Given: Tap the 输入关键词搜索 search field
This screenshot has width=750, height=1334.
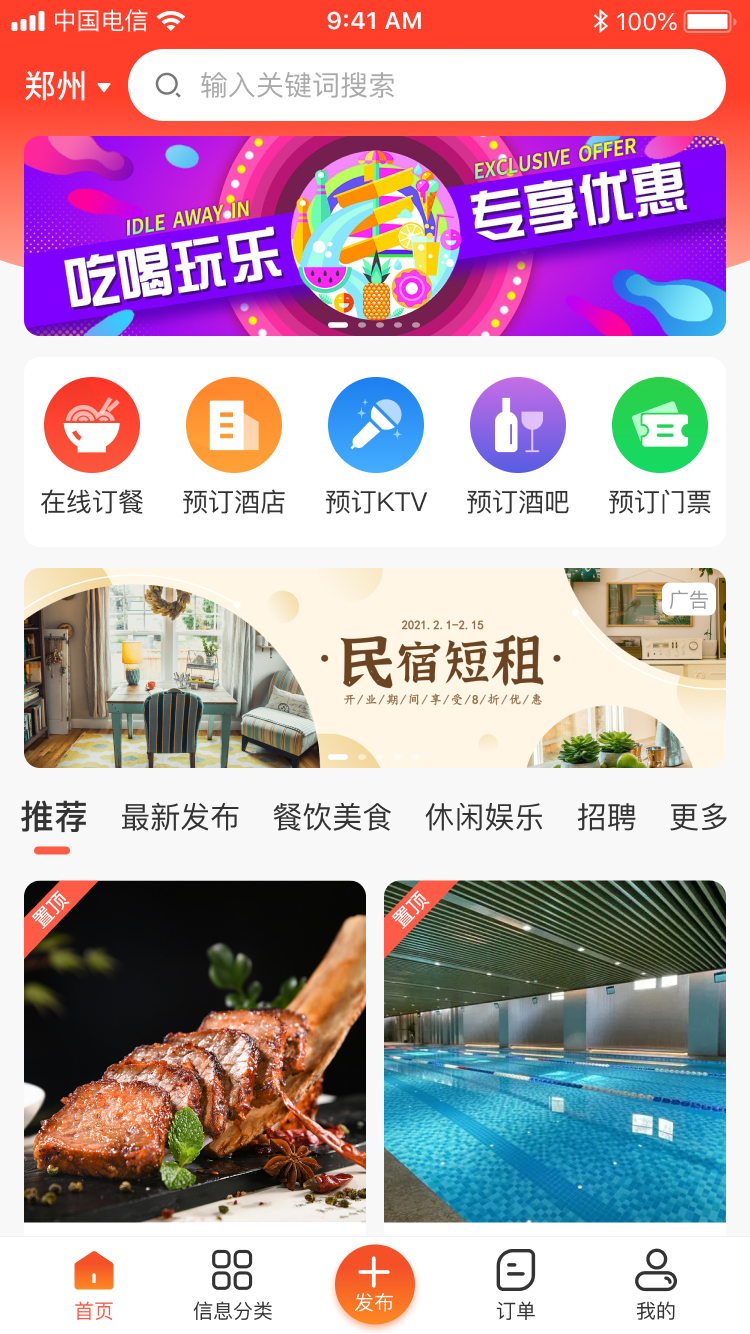Looking at the screenshot, I should 426,85.
